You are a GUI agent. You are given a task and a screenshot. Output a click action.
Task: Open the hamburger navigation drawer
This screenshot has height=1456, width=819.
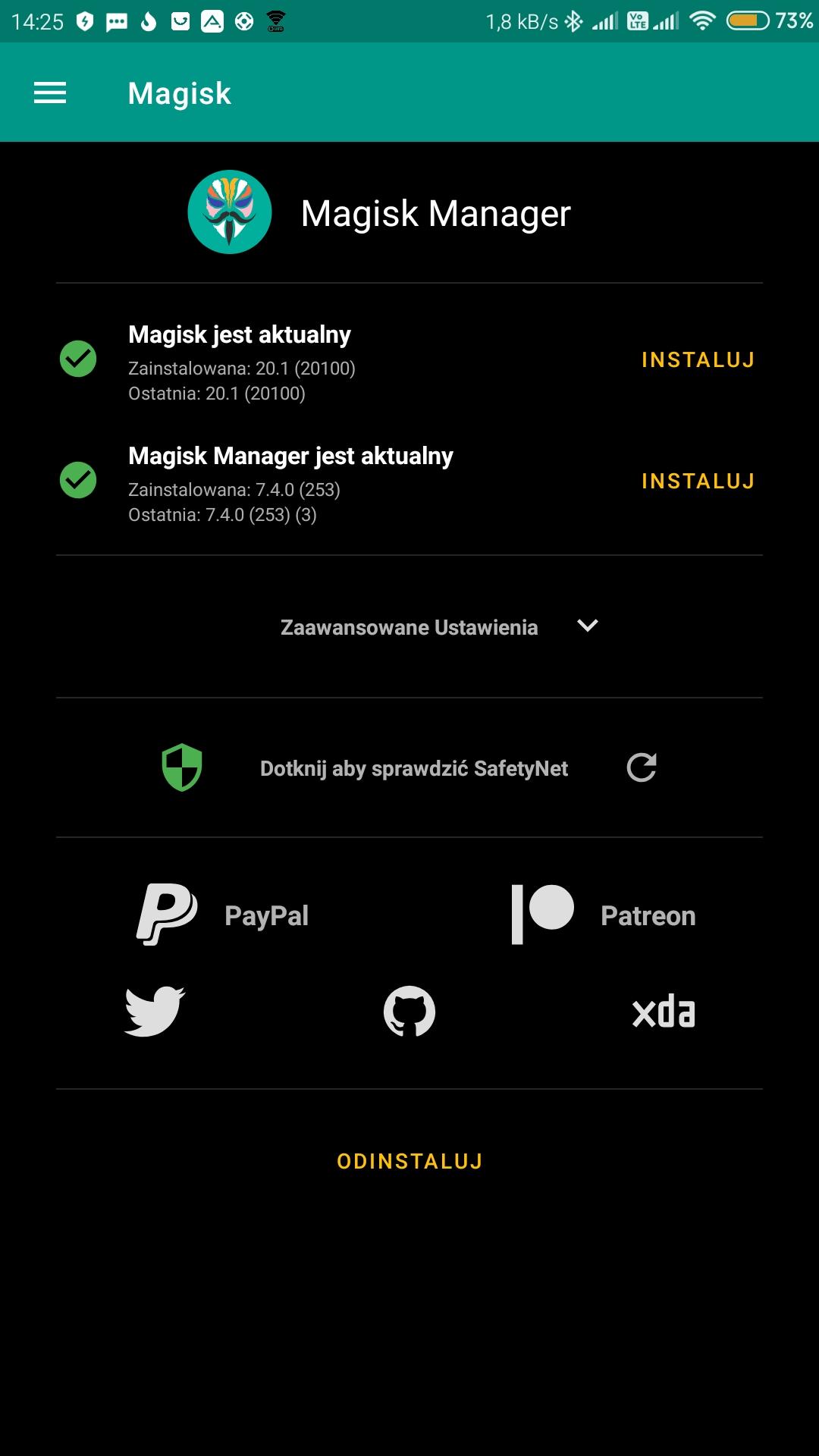tap(50, 93)
